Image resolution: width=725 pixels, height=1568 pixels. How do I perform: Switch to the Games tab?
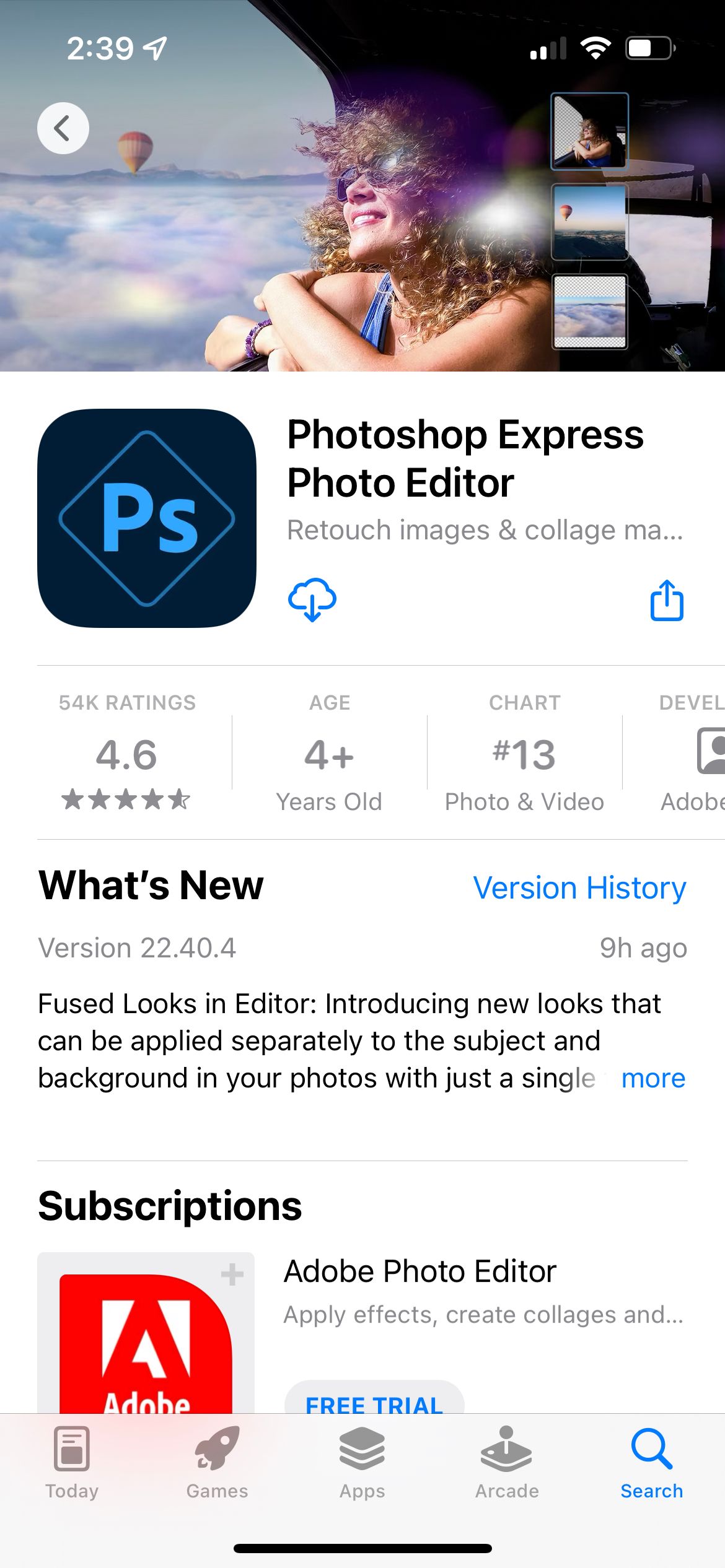(217, 1463)
